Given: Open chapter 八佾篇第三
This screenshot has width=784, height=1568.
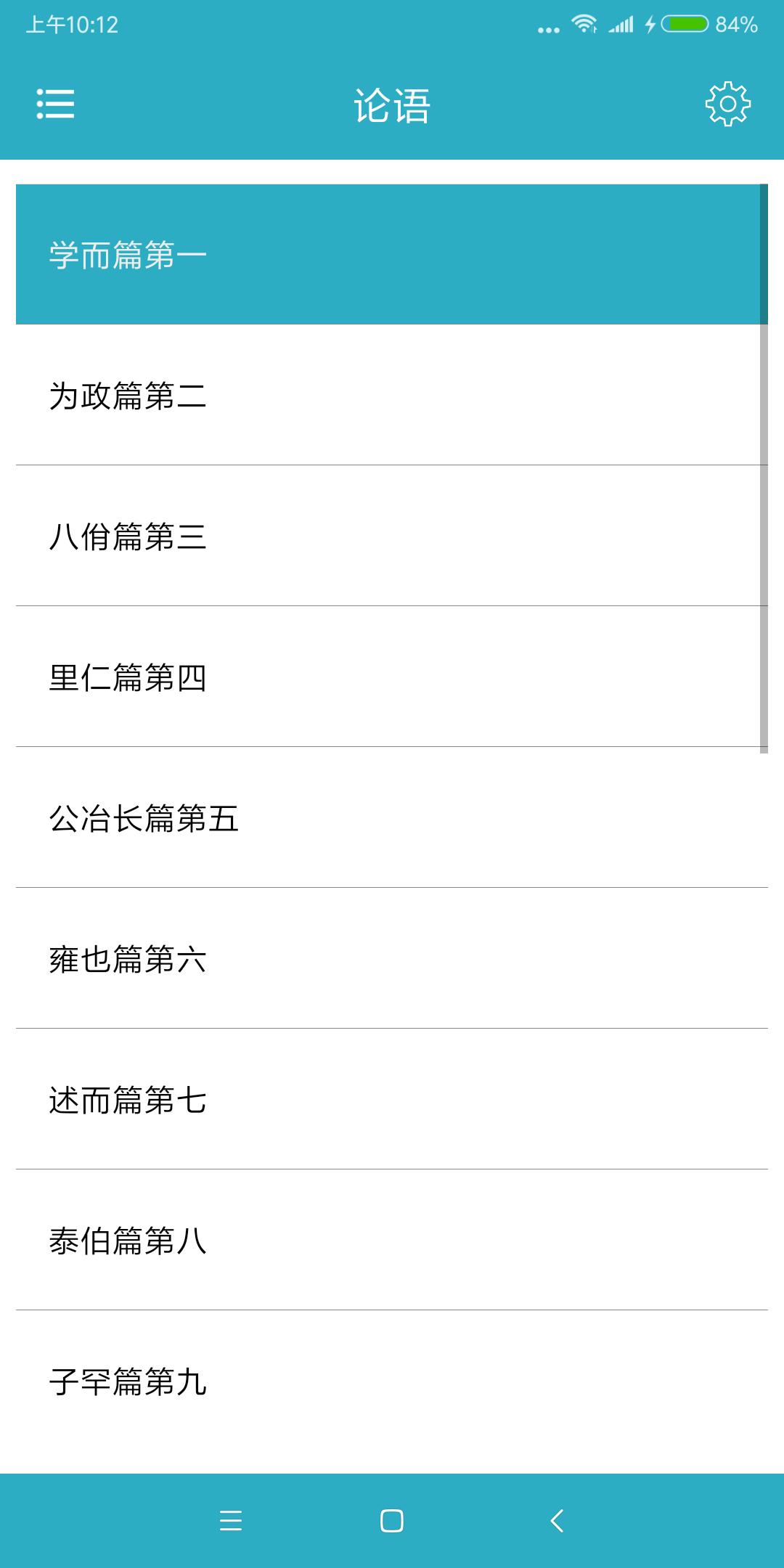Looking at the screenshot, I should [392, 536].
